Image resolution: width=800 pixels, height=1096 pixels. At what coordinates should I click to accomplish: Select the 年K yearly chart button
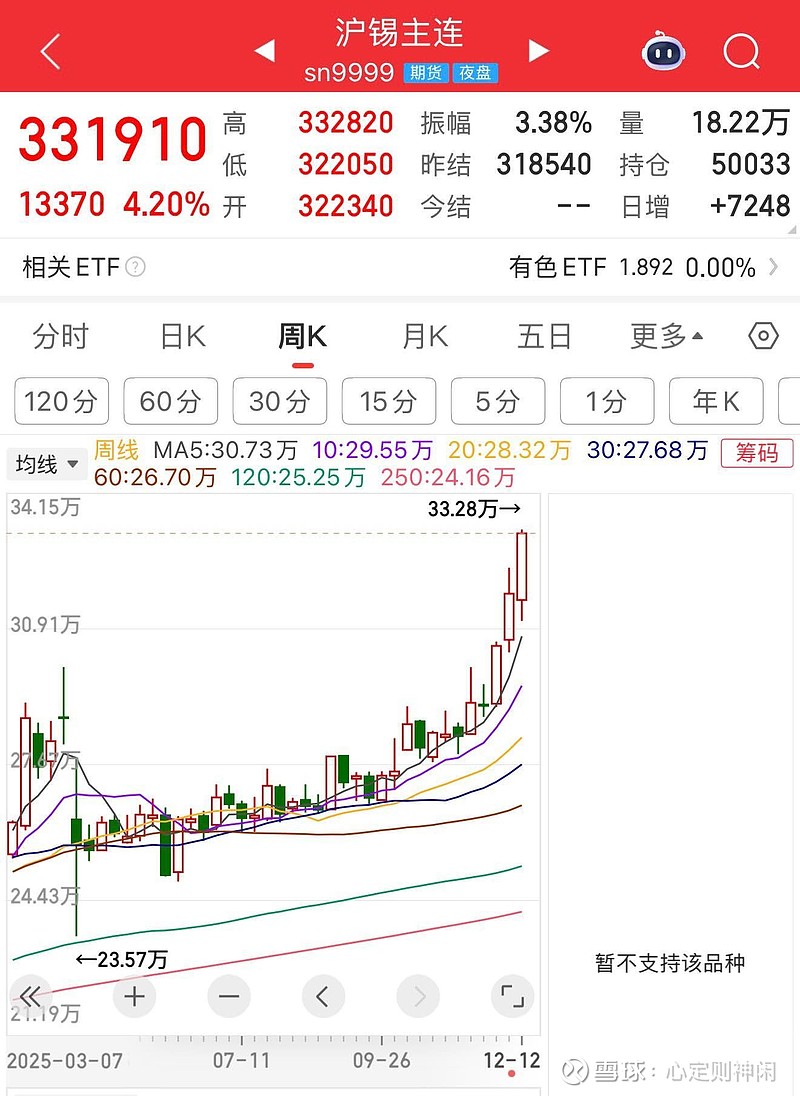[715, 401]
